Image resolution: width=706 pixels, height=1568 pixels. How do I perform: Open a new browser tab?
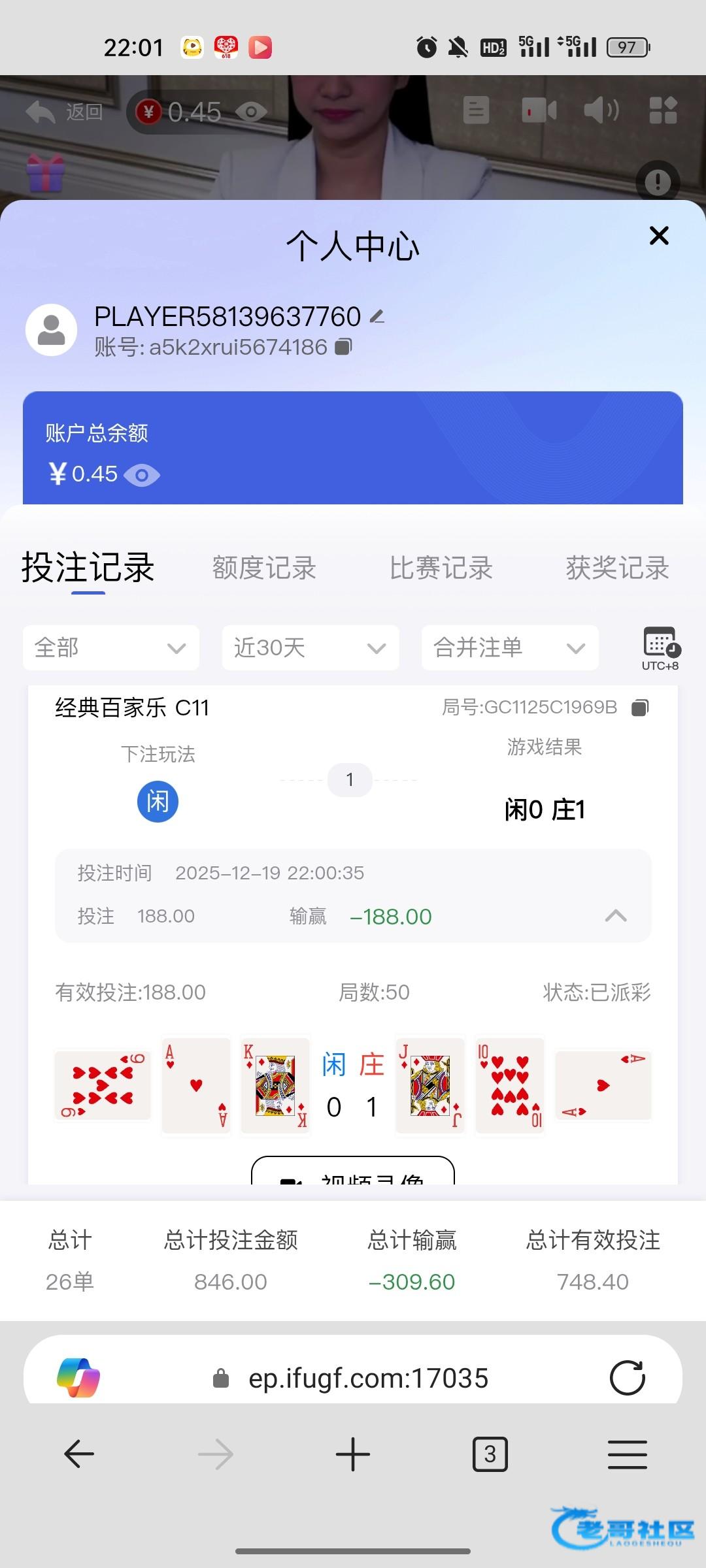pos(353,1454)
